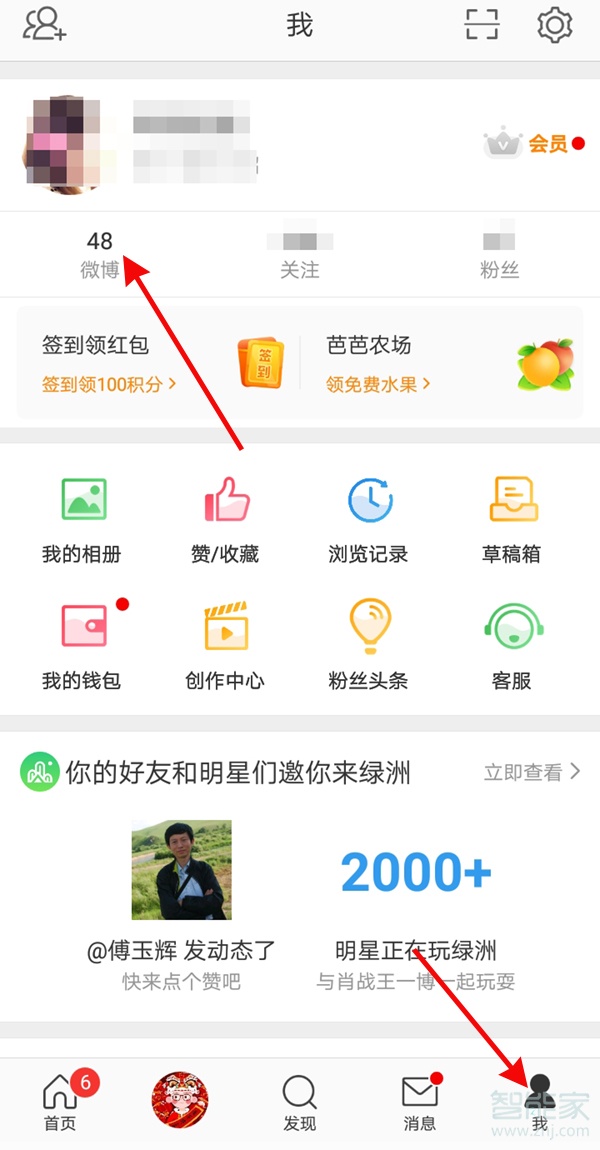Screen dimensions: 600x1150
Task: Open the 粉丝 followers list
Action: pos(500,254)
